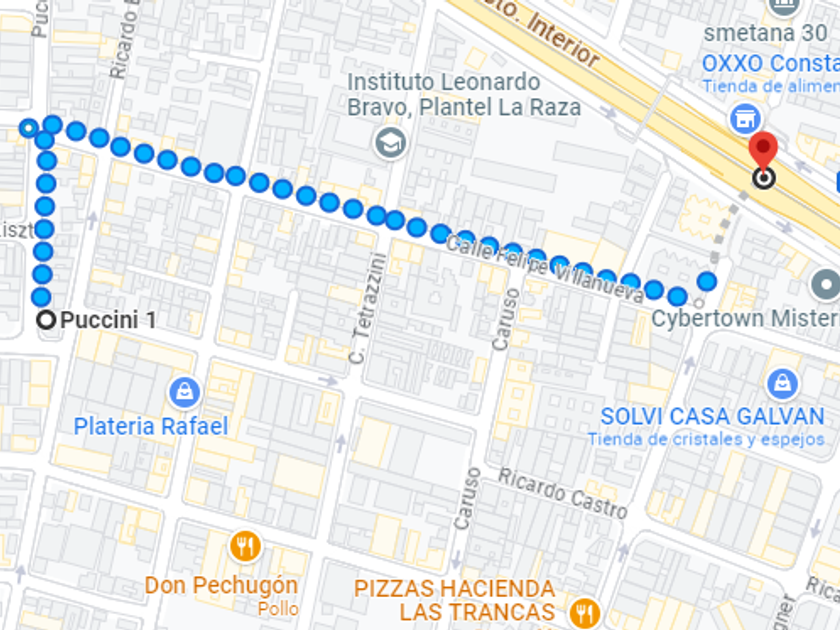This screenshot has width=840, height=630.
Task: Select Pizzas Hacienda Las Trancas marker
Action: 584,611
